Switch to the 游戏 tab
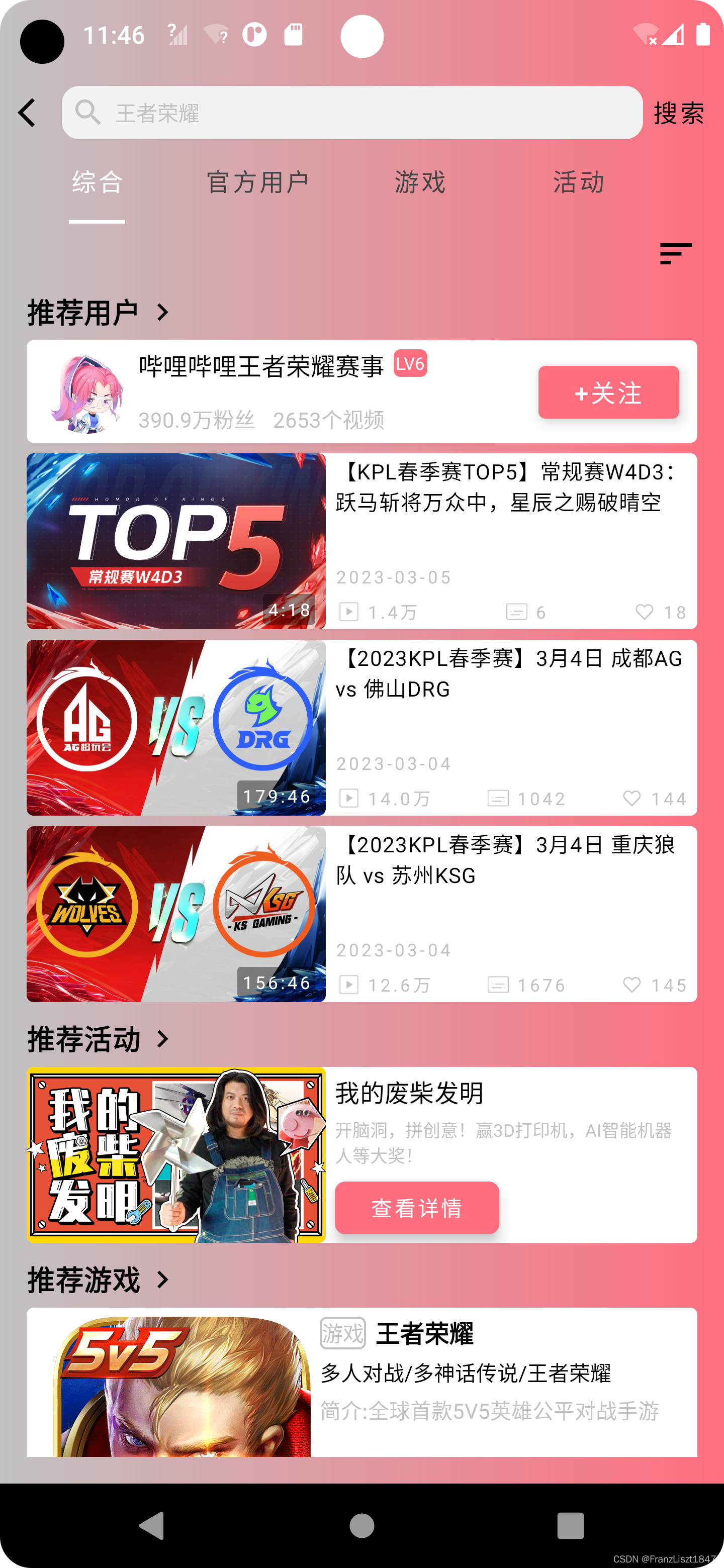Screen dimensions: 724x1568 pyautogui.click(x=419, y=182)
